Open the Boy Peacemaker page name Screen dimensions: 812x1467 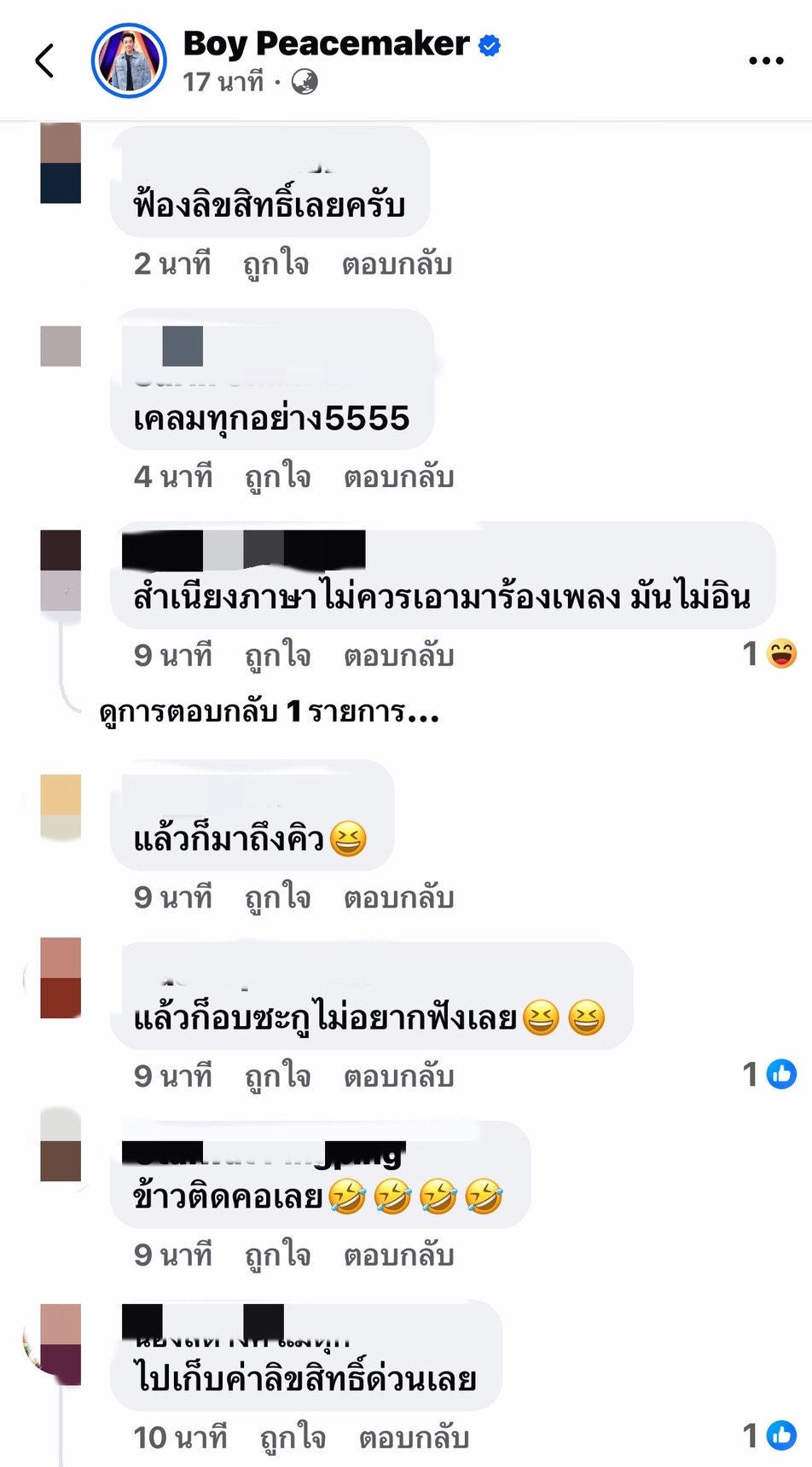(326, 43)
